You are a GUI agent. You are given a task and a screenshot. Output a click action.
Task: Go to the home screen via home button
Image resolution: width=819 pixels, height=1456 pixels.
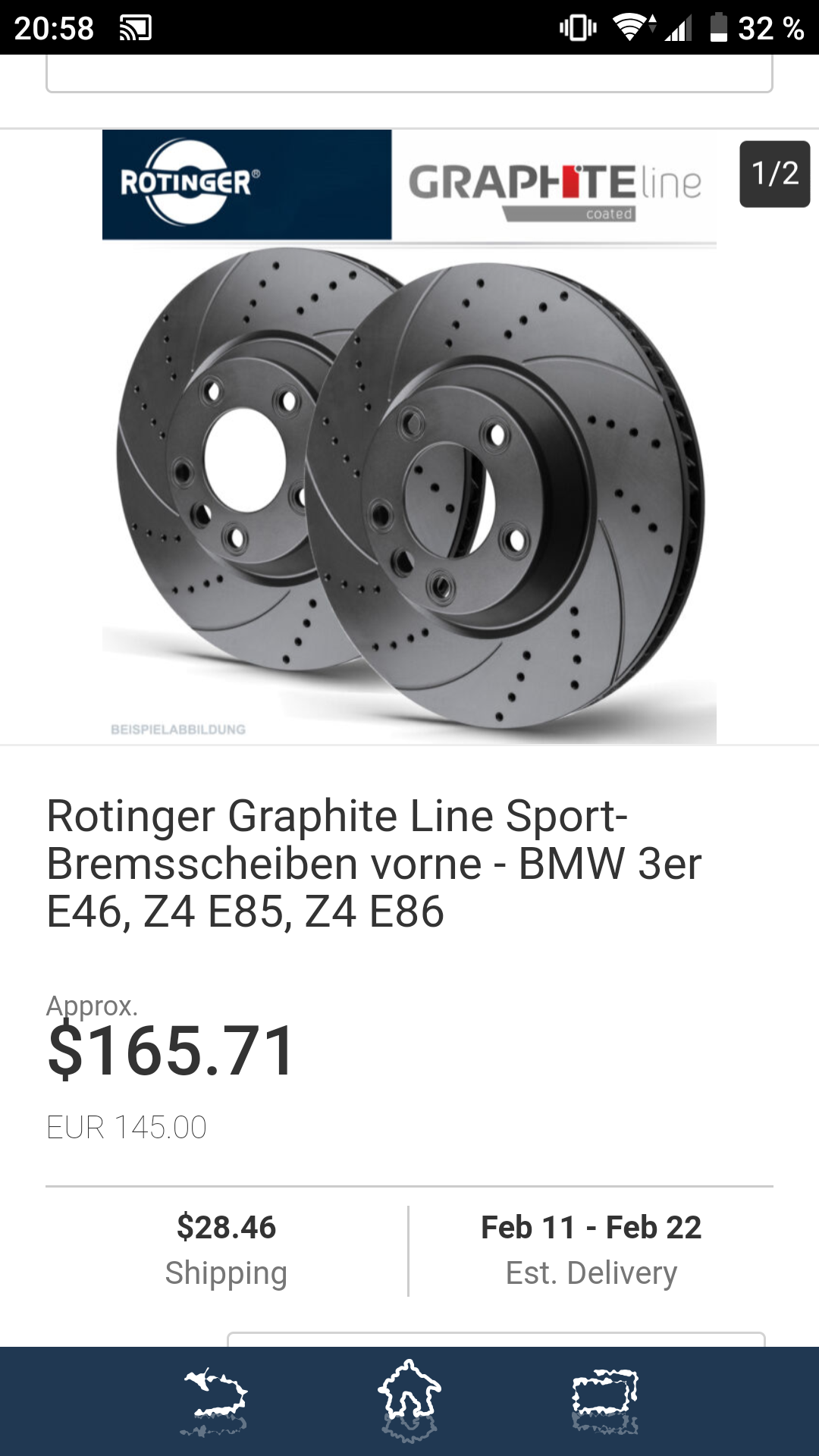[409, 1400]
